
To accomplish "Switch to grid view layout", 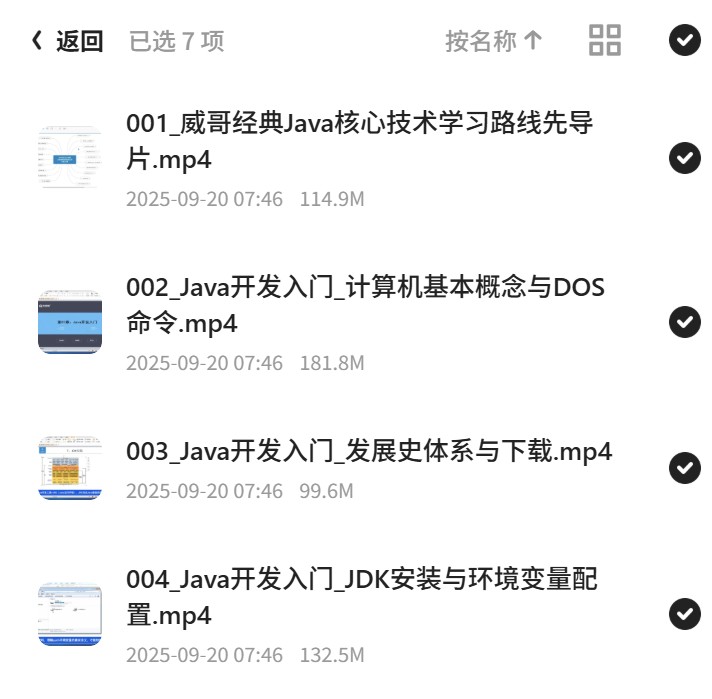I will 604,40.
